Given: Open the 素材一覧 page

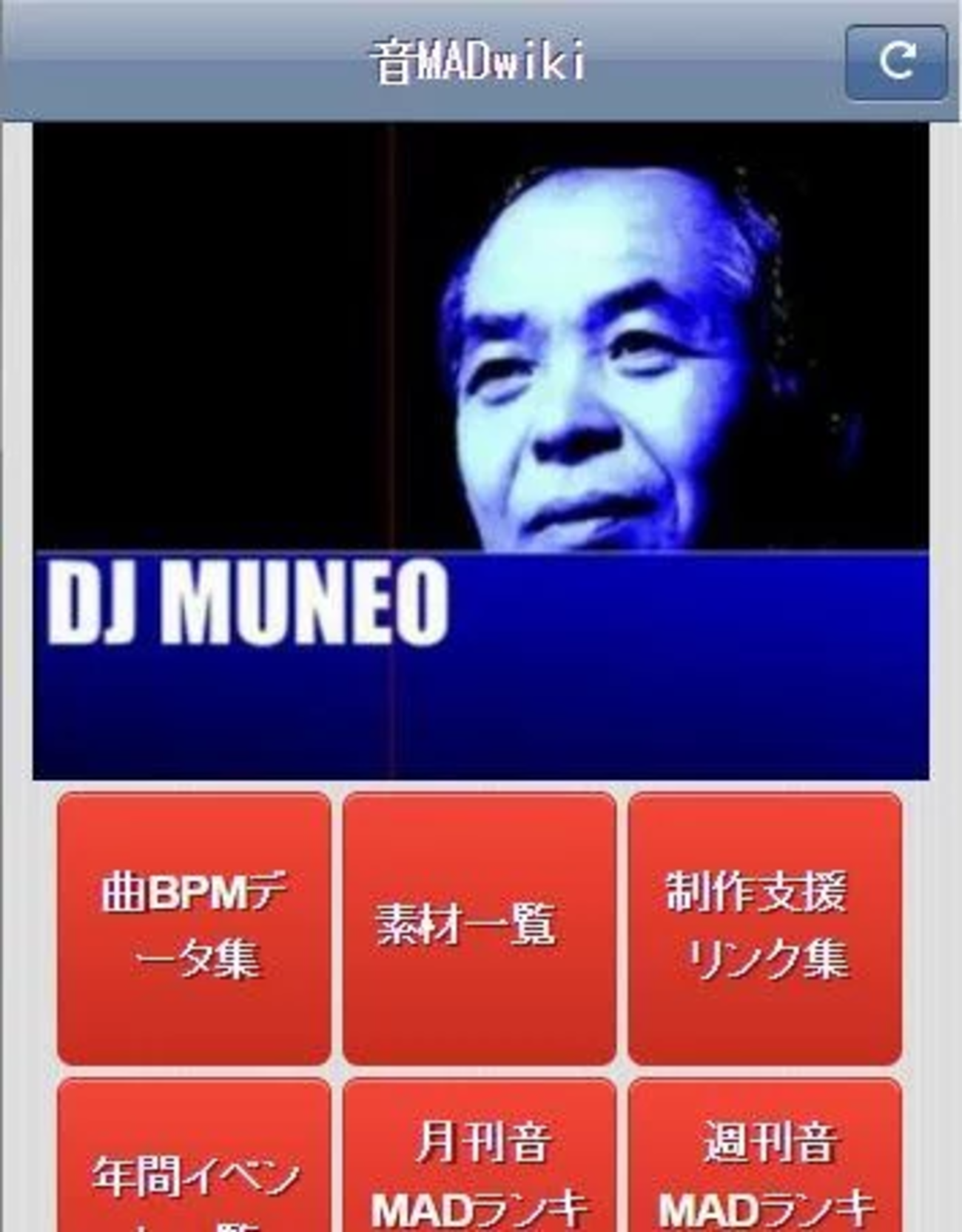Looking at the screenshot, I should coord(480,928).
